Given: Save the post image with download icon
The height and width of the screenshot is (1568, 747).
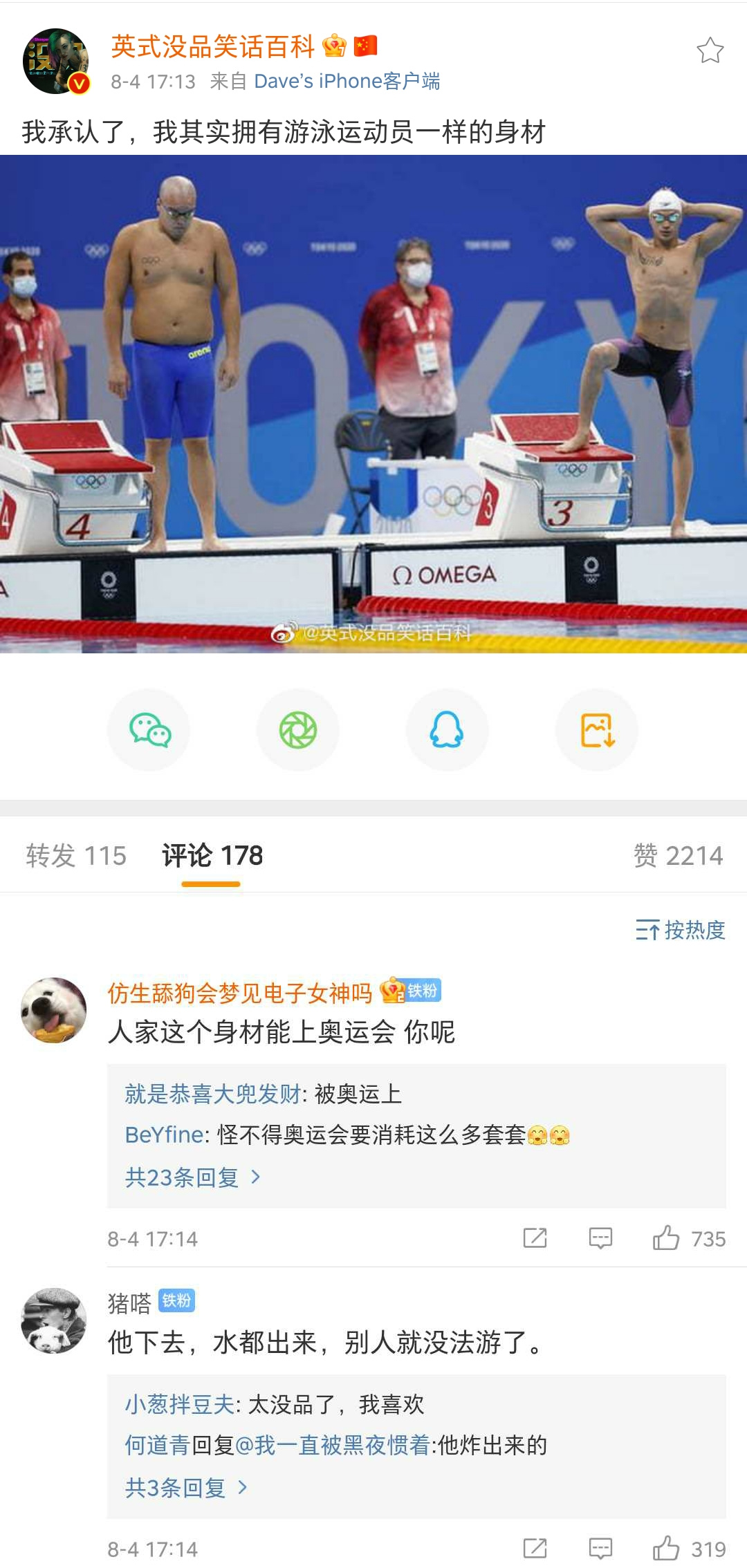Looking at the screenshot, I should (x=597, y=731).
